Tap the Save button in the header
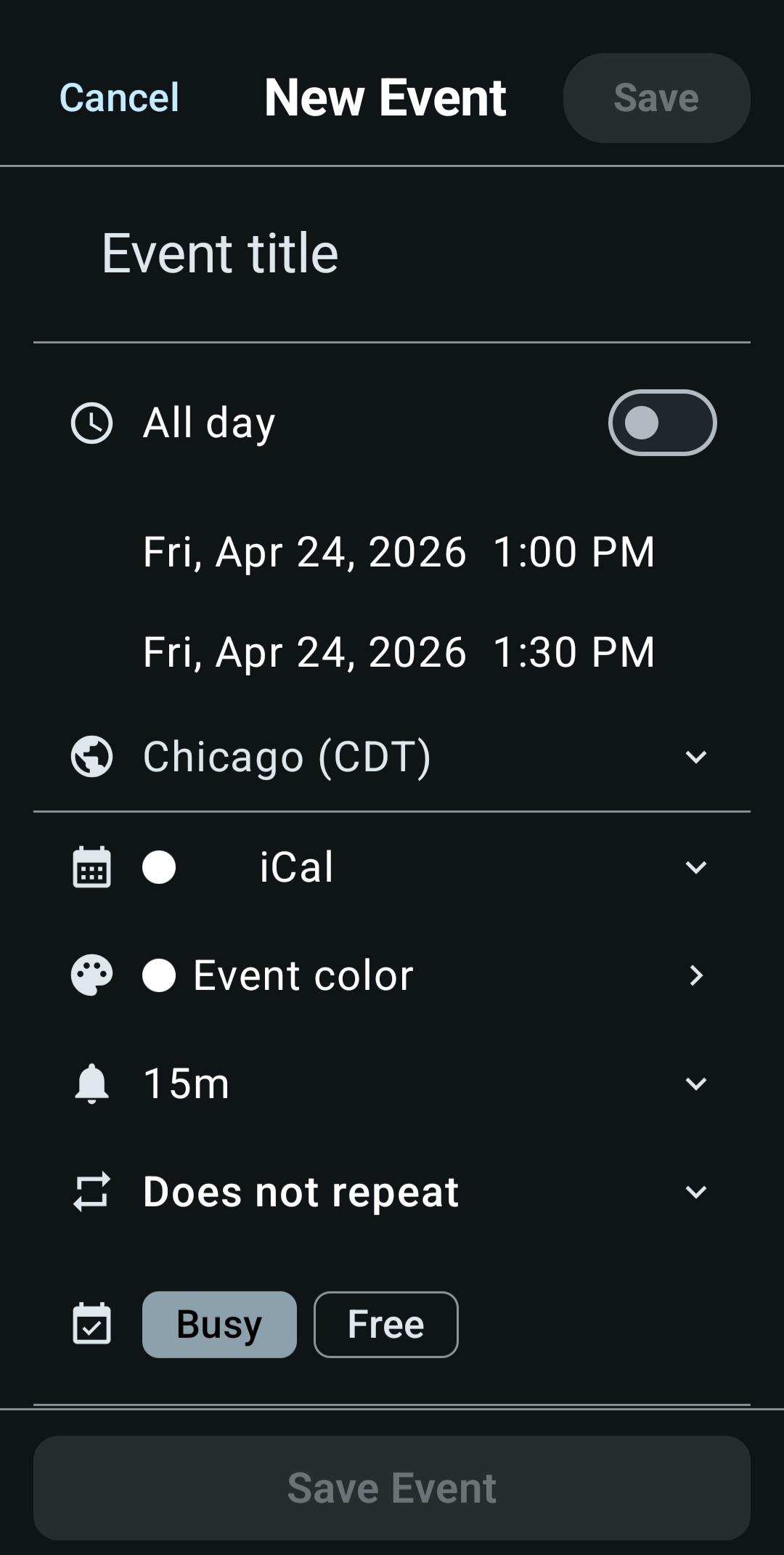 (x=656, y=98)
